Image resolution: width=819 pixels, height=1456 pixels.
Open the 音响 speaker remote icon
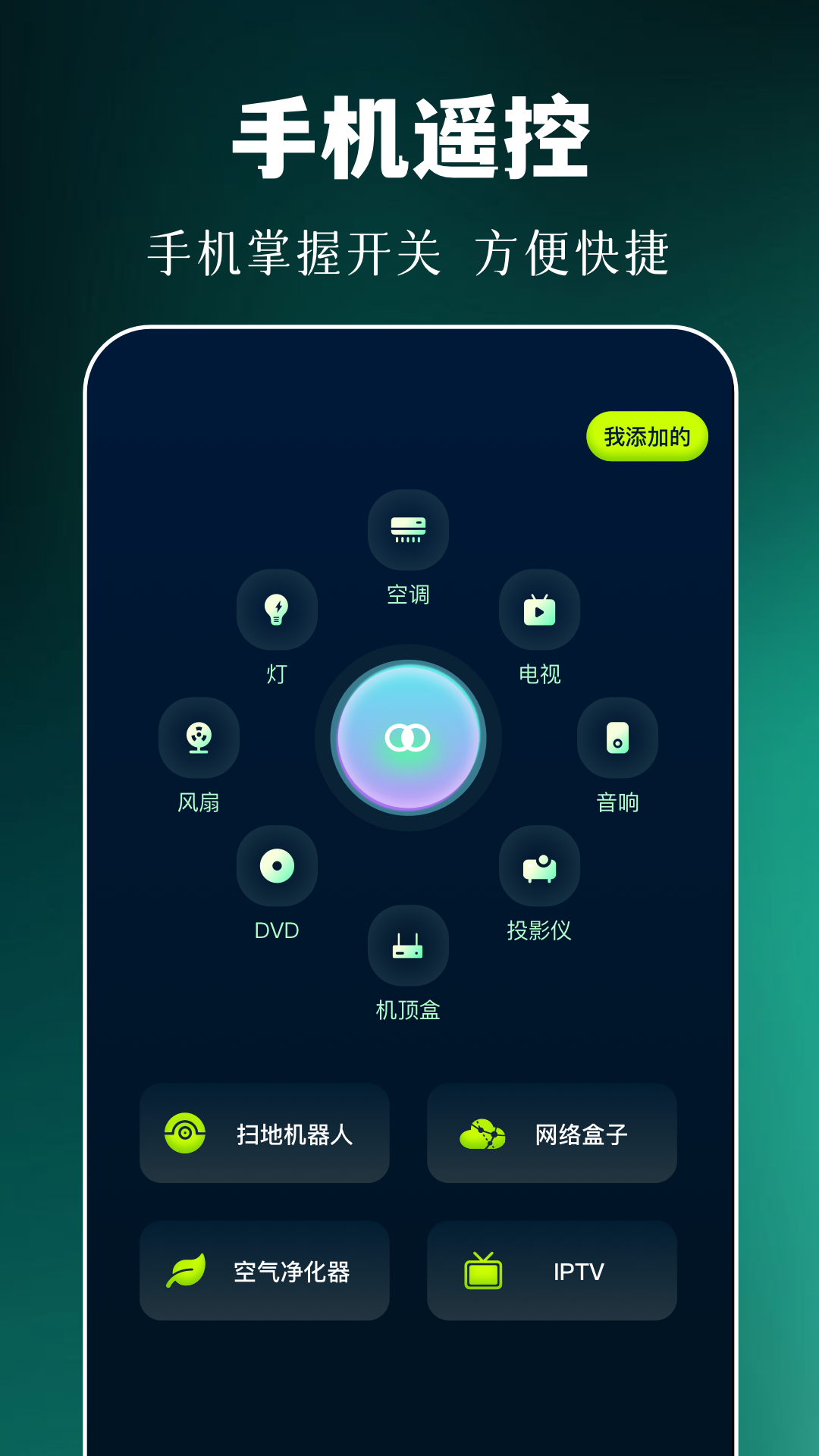click(x=619, y=737)
